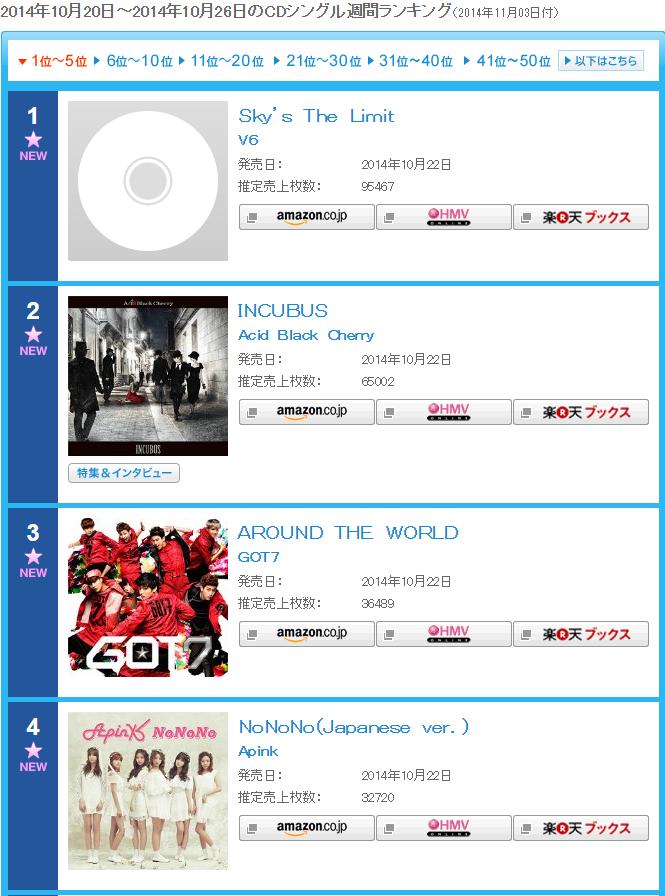Screen dimensions: 665x896
Task: Open 特集＆インタビュー for Acid Black Cherry
Action: click(x=124, y=473)
